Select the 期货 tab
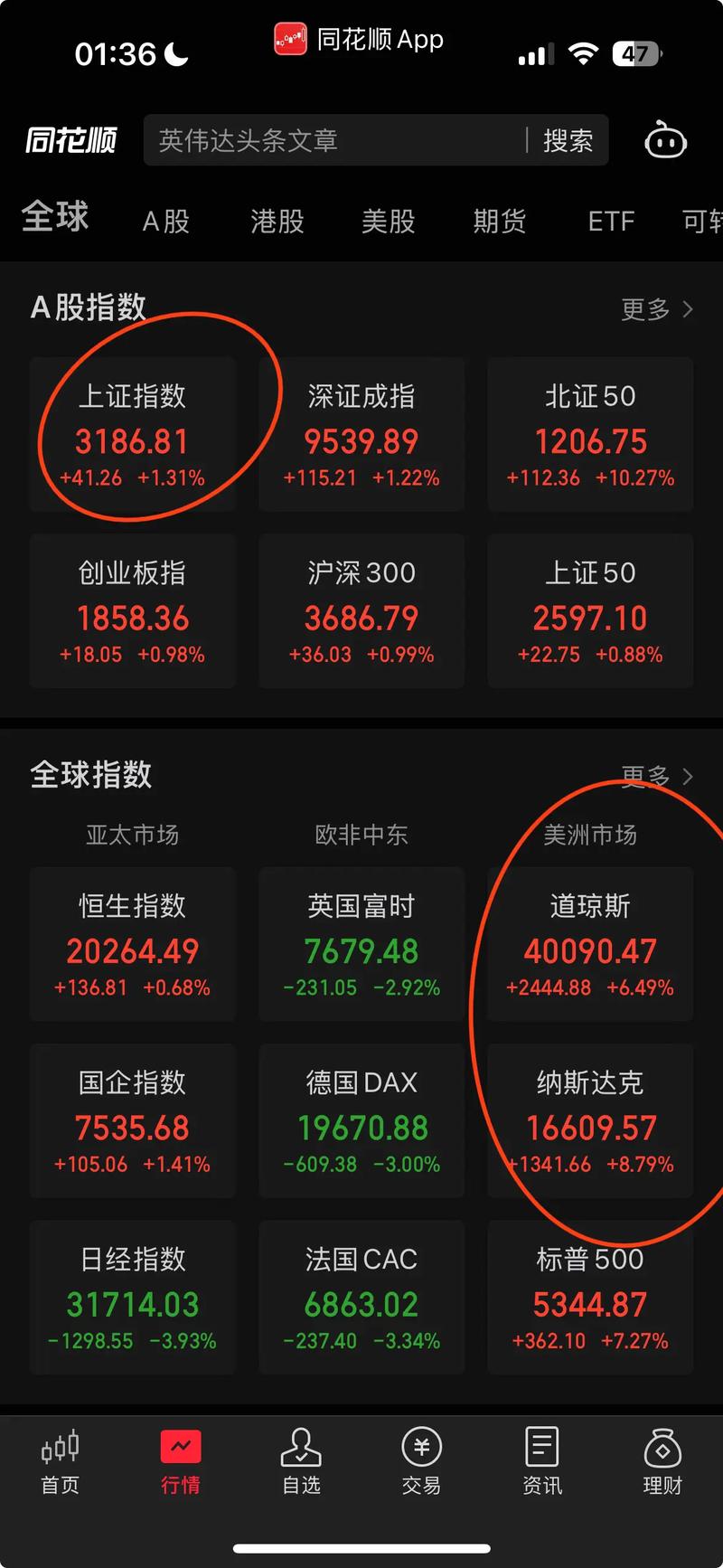This screenshot has width=723, height=1568. 498,222
